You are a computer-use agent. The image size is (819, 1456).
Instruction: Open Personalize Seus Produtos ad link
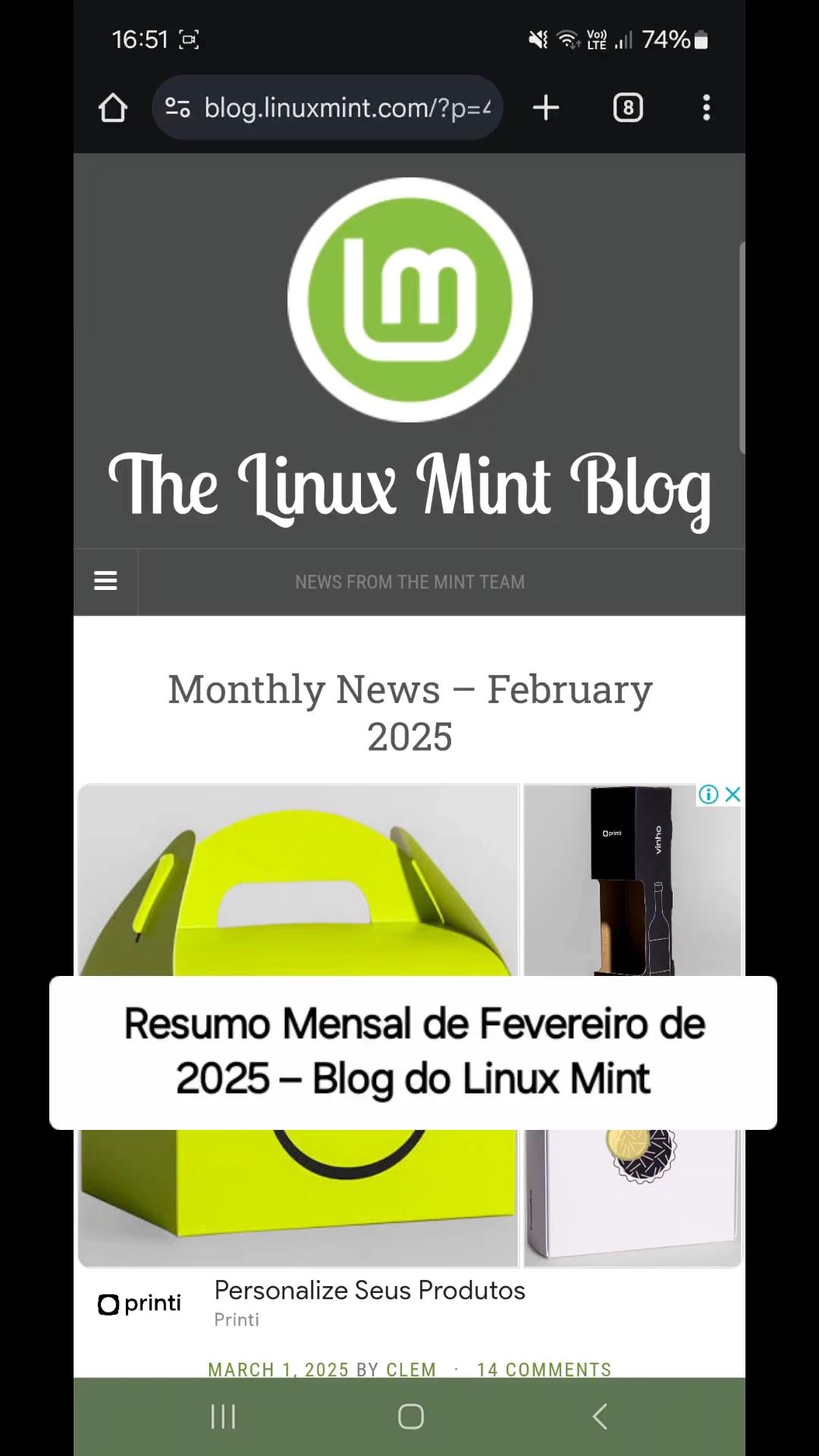click(369, 1290)
